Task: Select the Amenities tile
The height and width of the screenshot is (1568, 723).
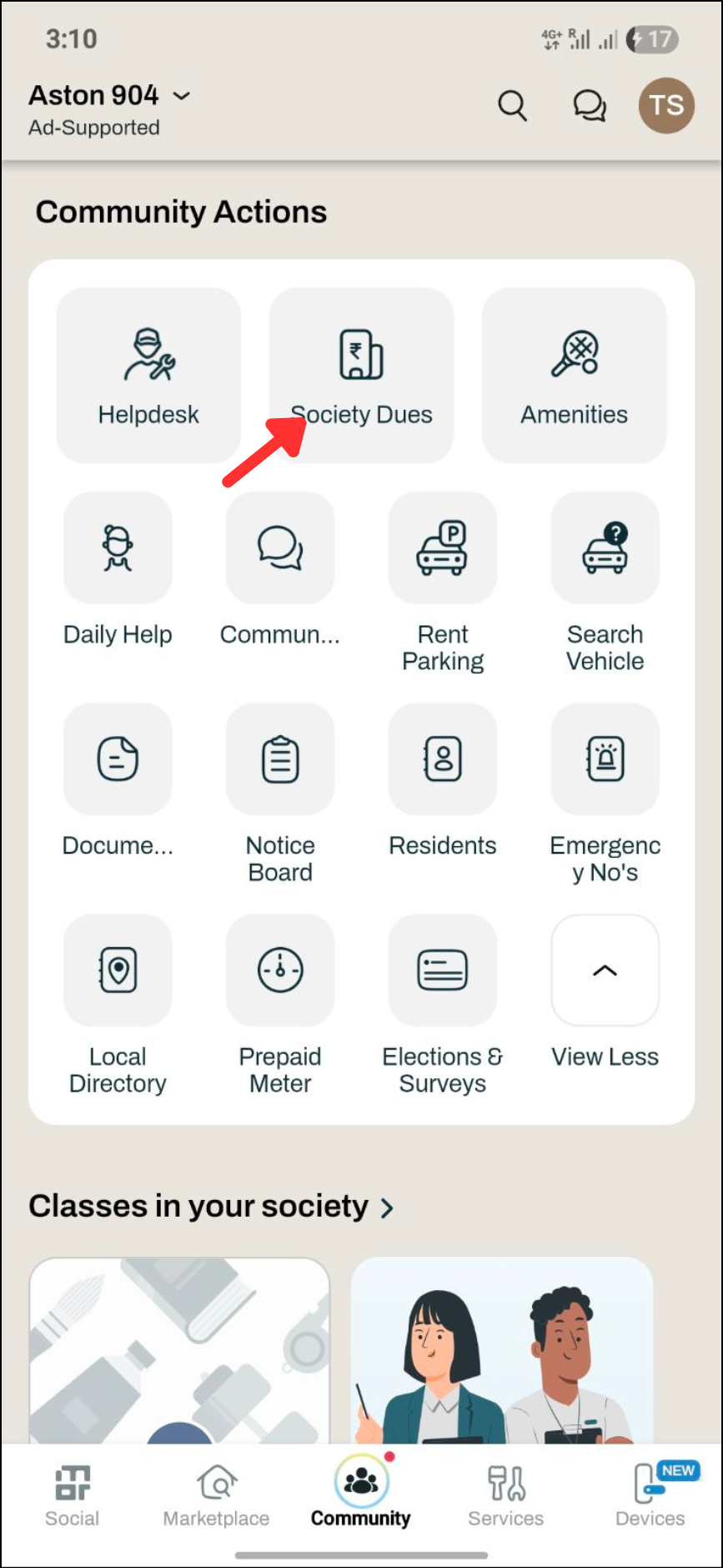Action: click(574, 375)
